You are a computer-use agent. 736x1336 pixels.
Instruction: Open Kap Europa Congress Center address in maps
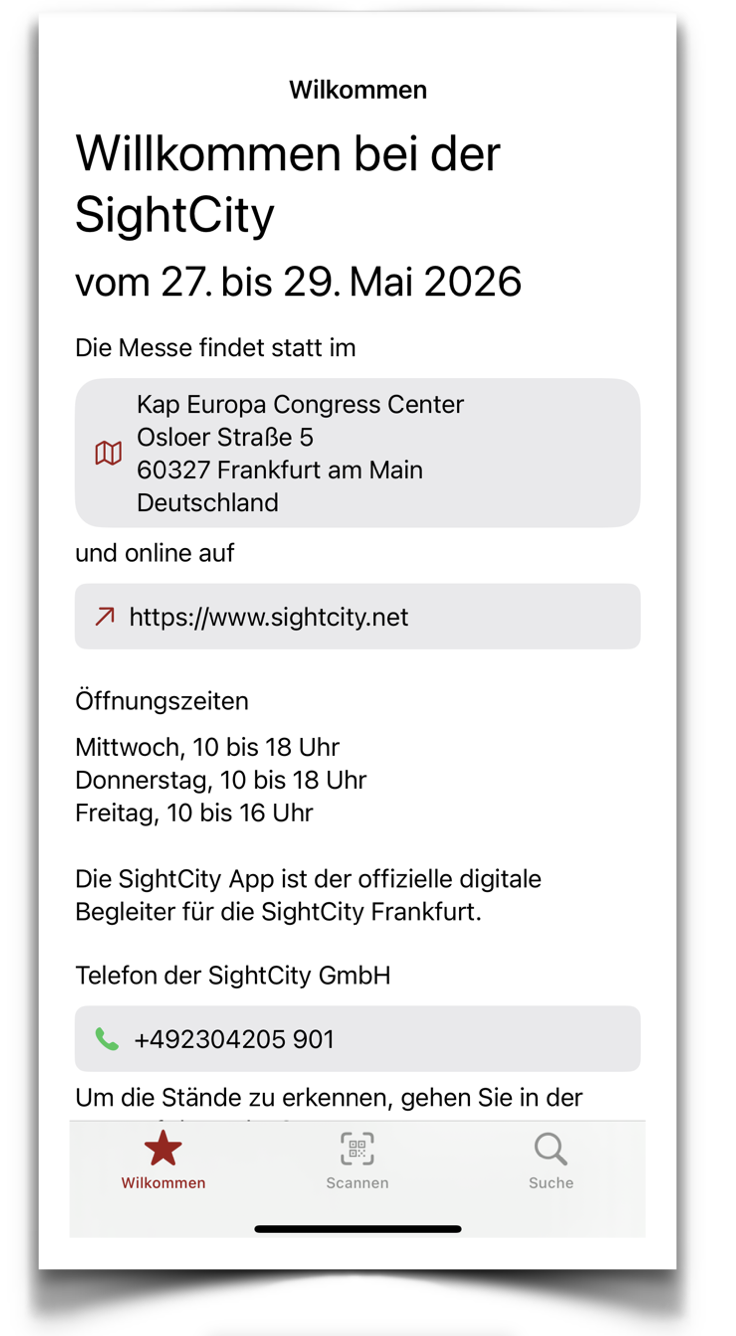click(357, 453)
